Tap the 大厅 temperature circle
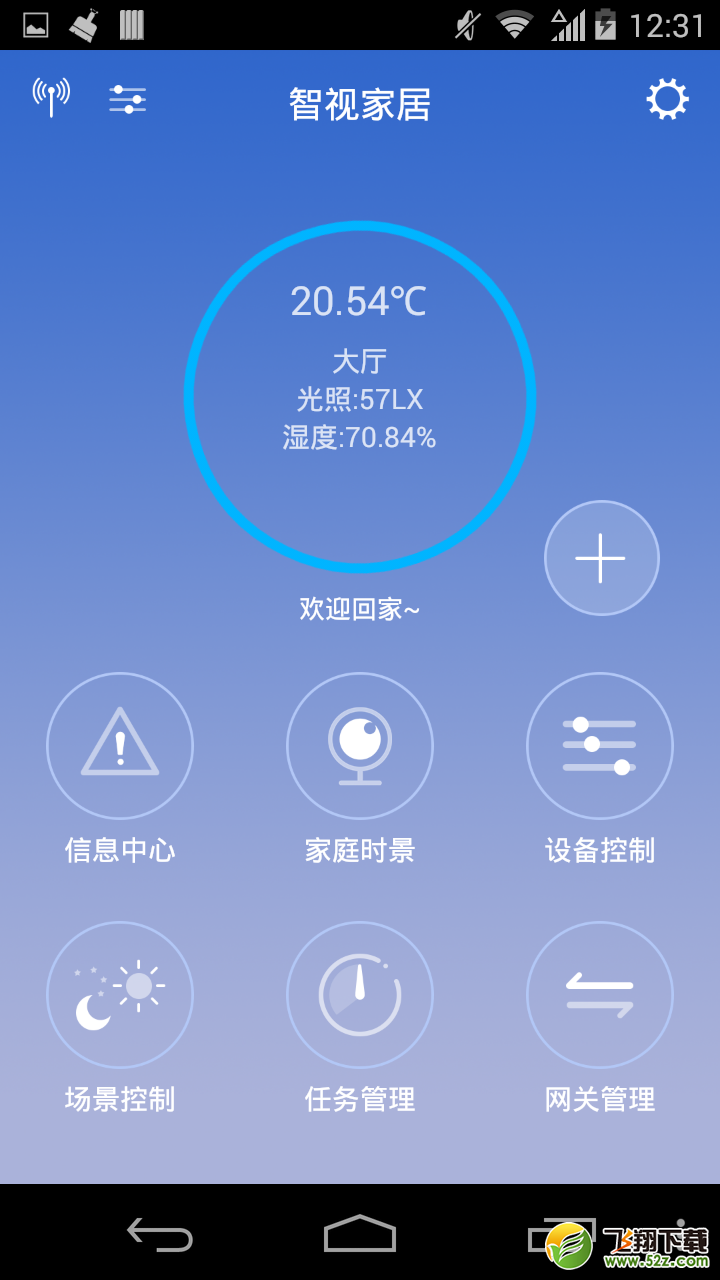 coord(360,397)
